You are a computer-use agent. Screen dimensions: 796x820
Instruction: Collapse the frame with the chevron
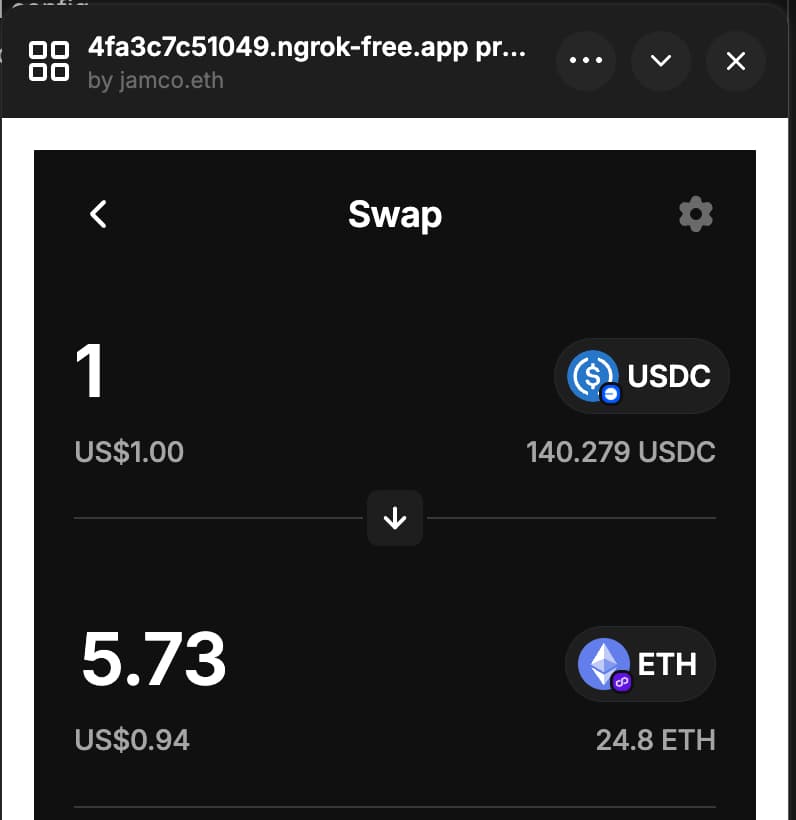point(661,61)
